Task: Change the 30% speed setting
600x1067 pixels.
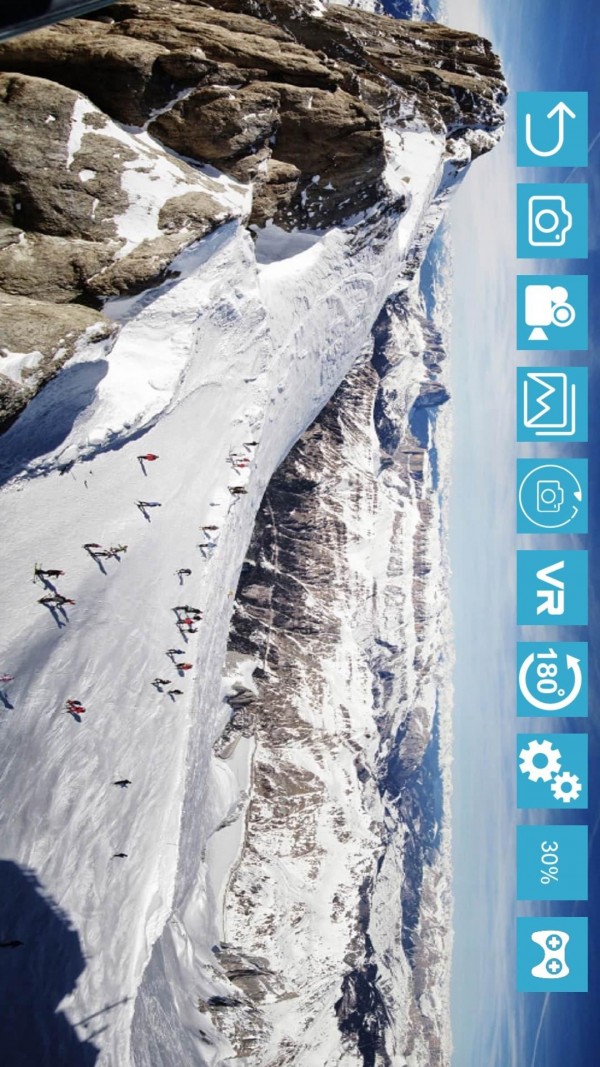Action: pos(552,862)
